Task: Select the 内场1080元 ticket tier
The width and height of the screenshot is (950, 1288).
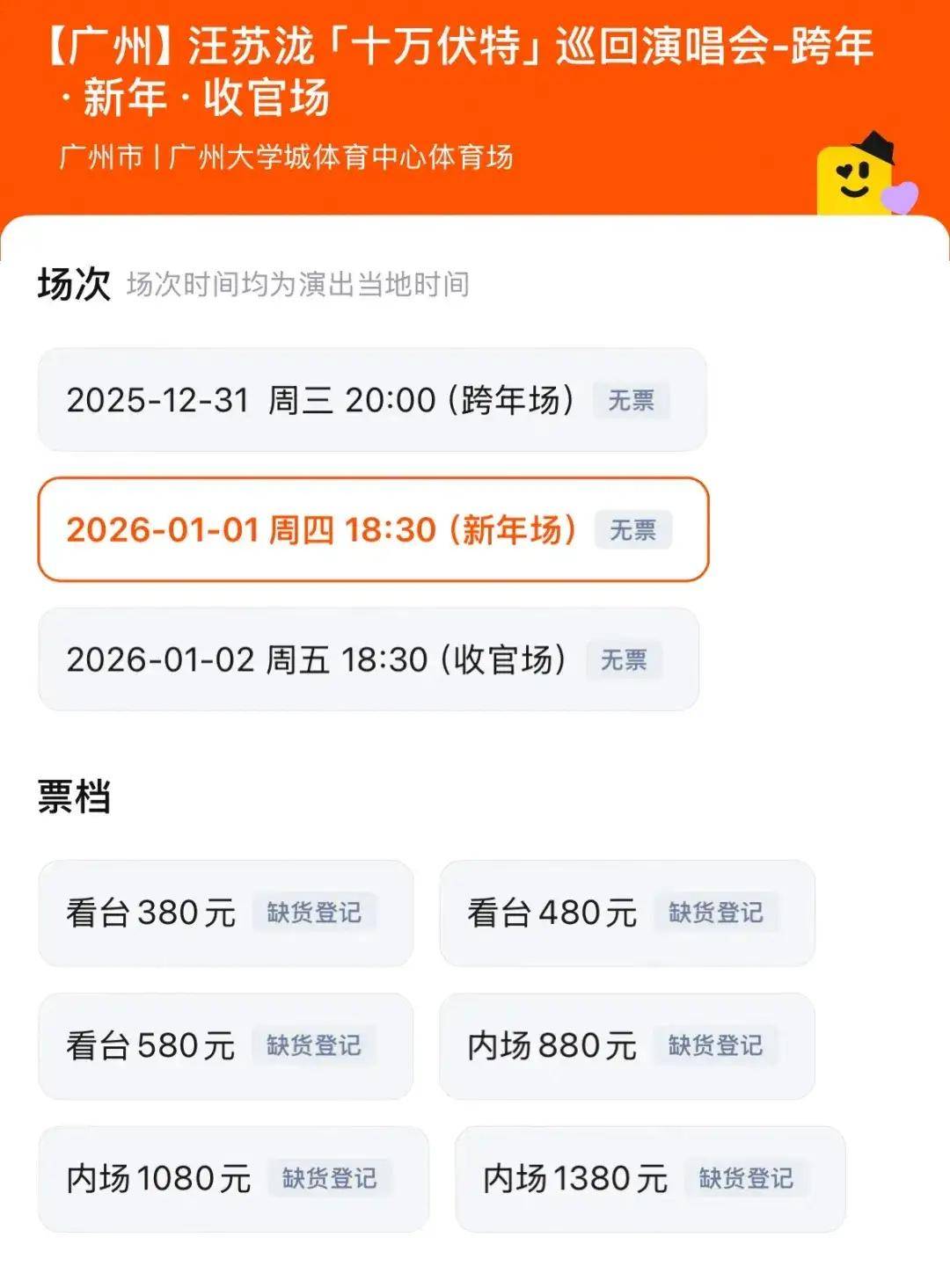Action: click(x=233, y=1178)
